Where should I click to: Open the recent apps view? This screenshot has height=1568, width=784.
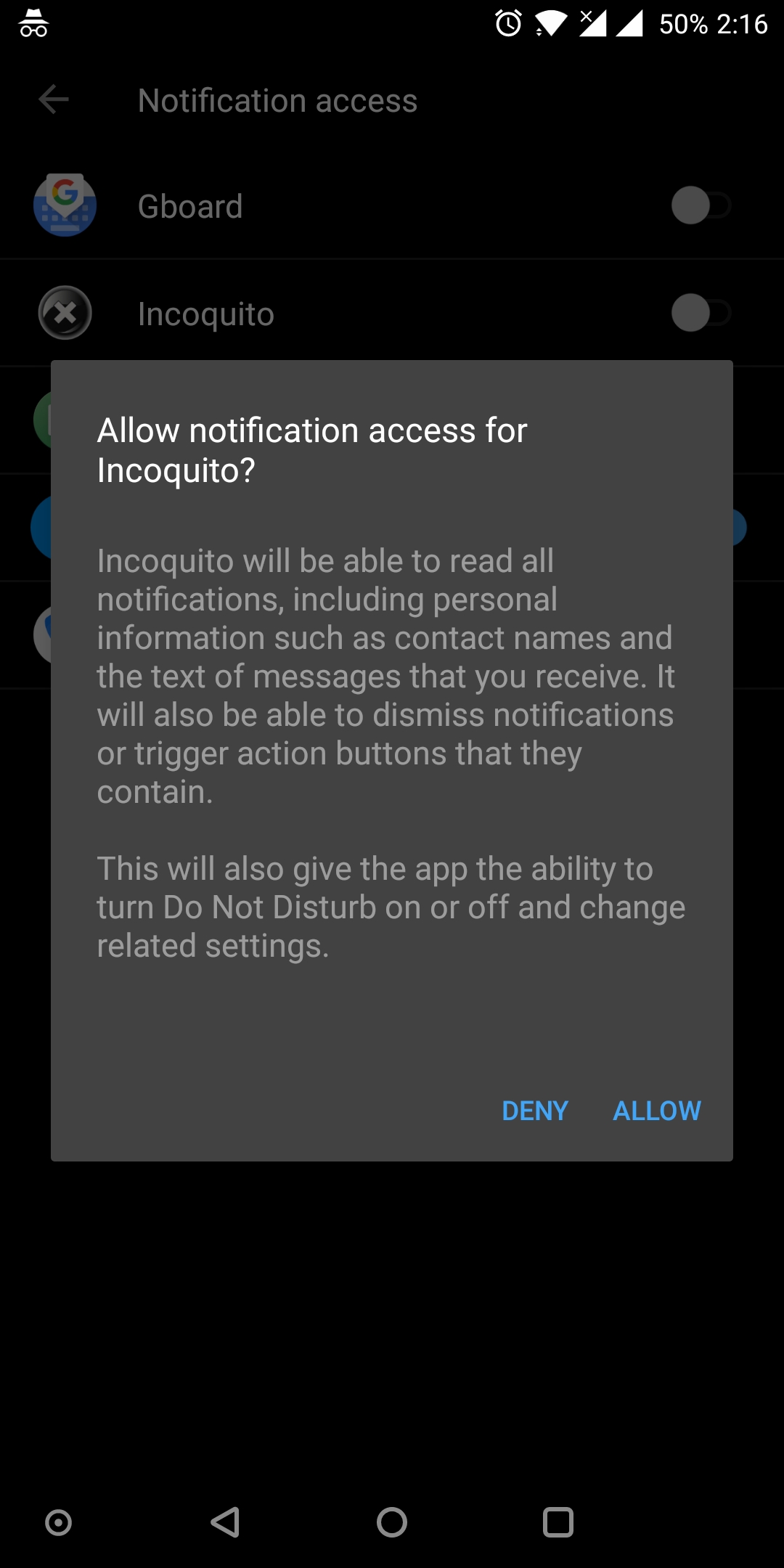tap(558, 1522)
